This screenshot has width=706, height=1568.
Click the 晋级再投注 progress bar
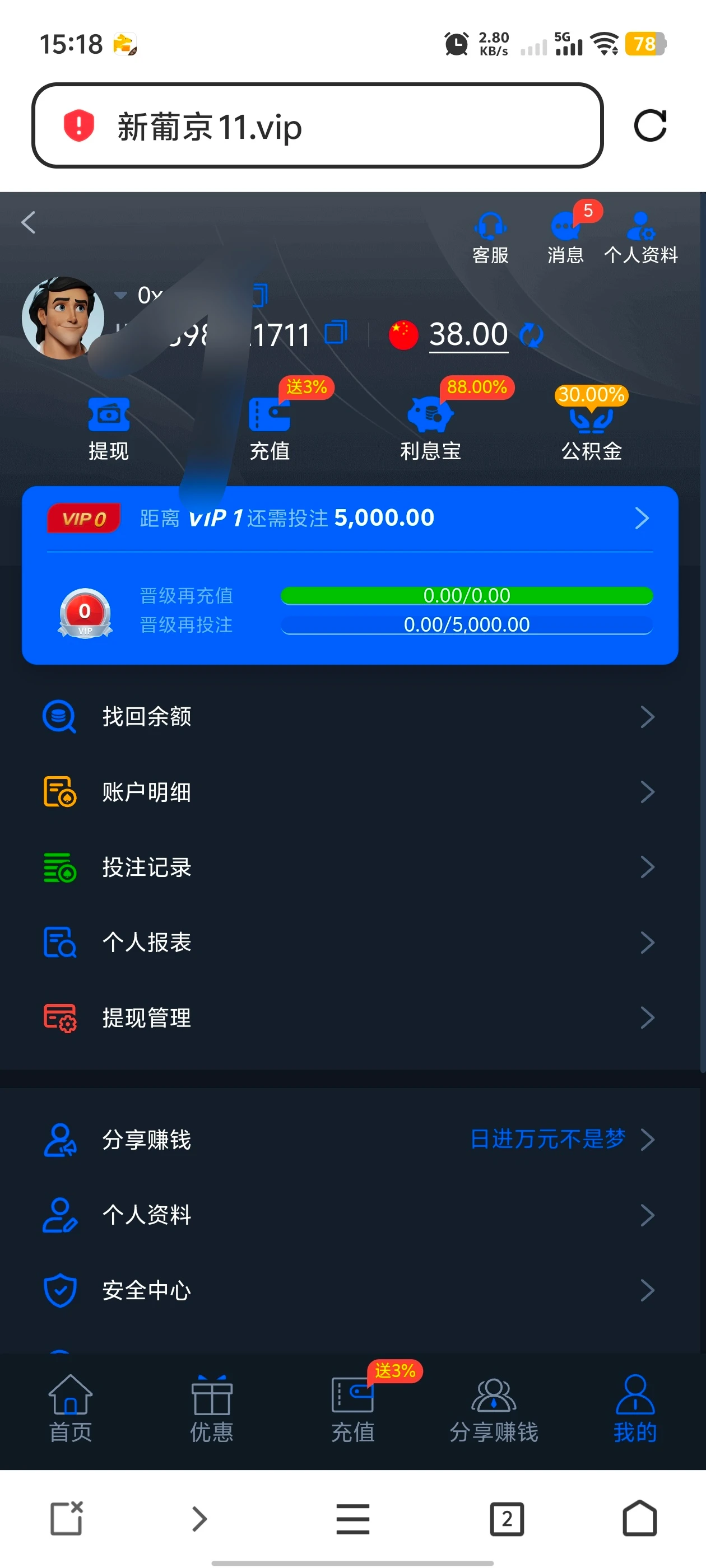tap(467, 624)
